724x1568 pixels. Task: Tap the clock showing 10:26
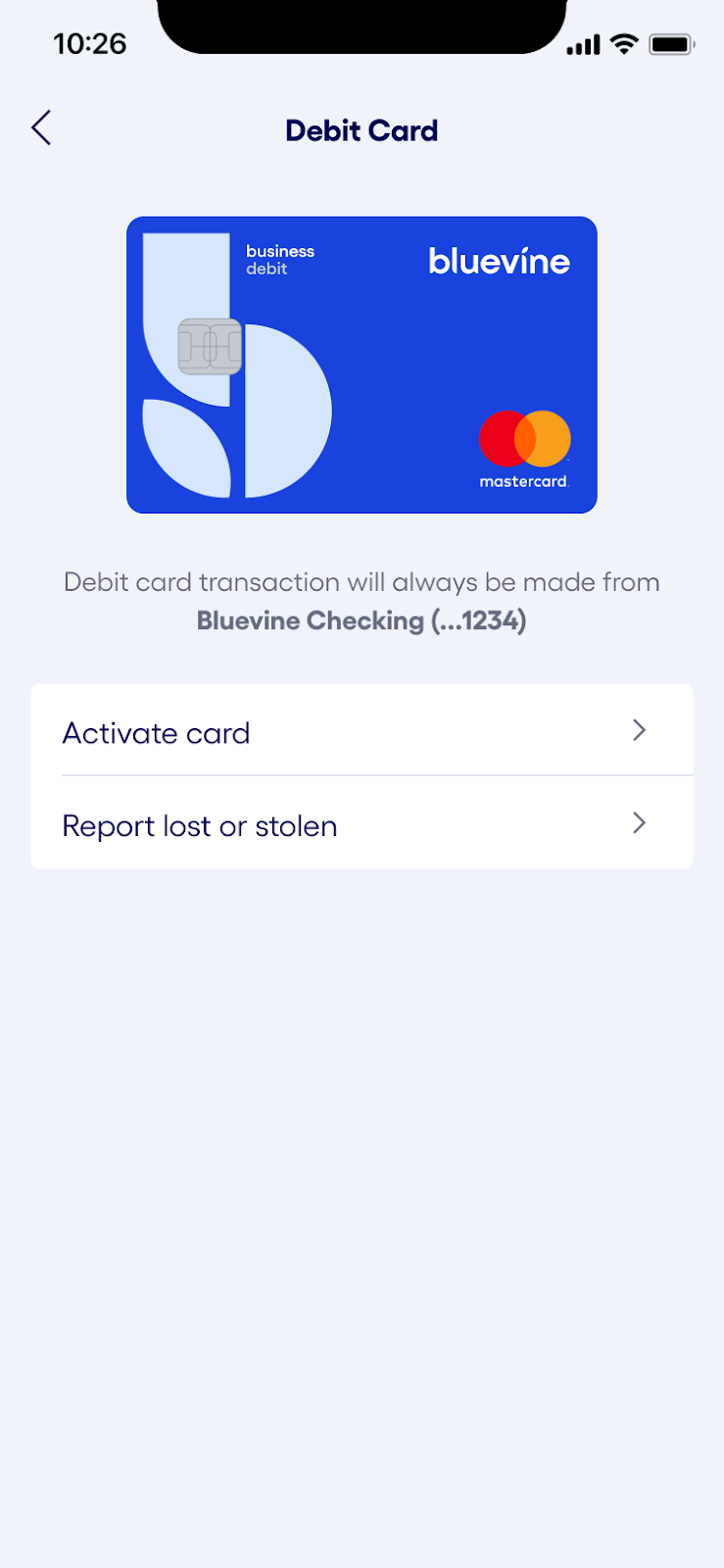[x=92, y=44]
